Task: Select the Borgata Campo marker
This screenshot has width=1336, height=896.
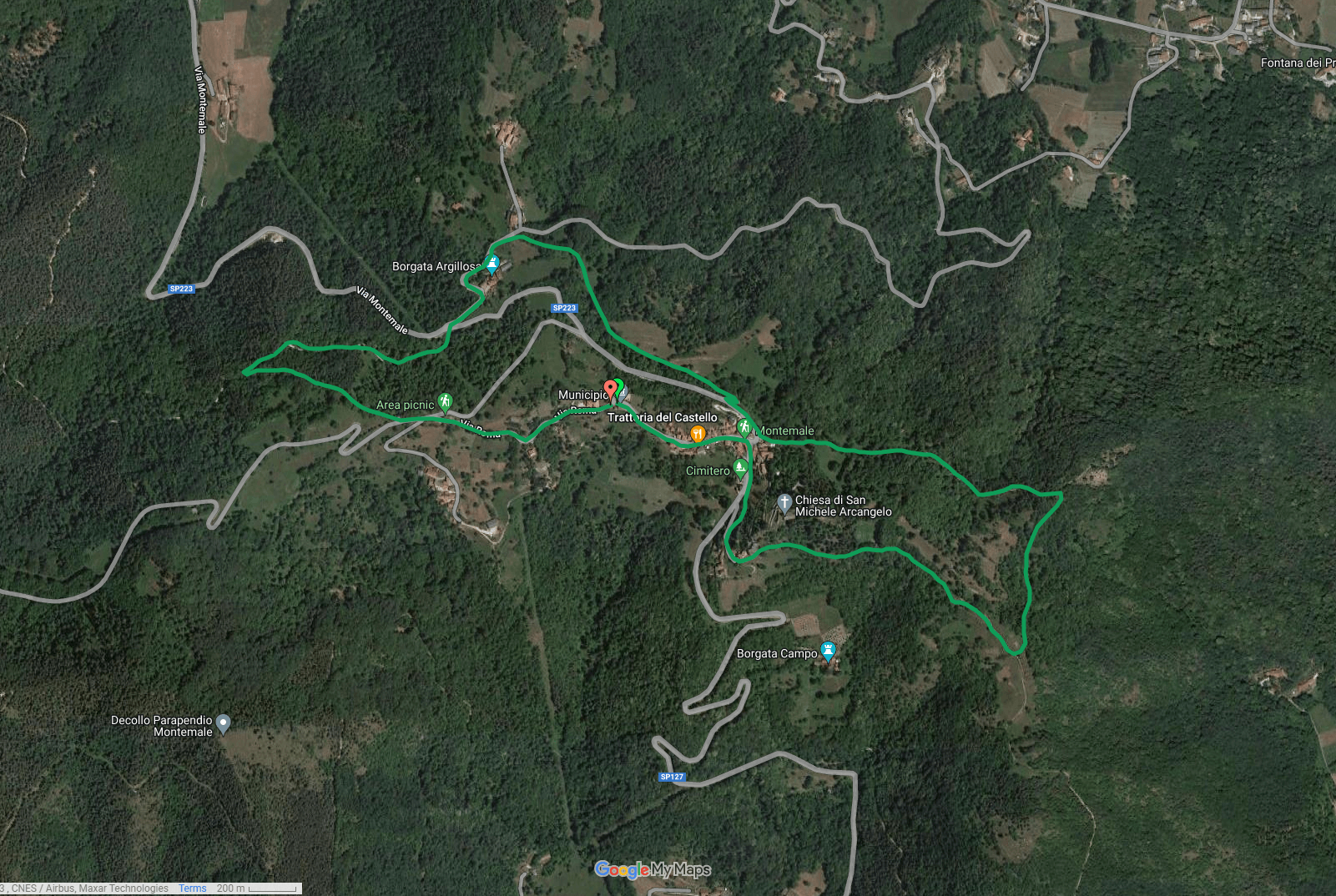Action: 828,651
